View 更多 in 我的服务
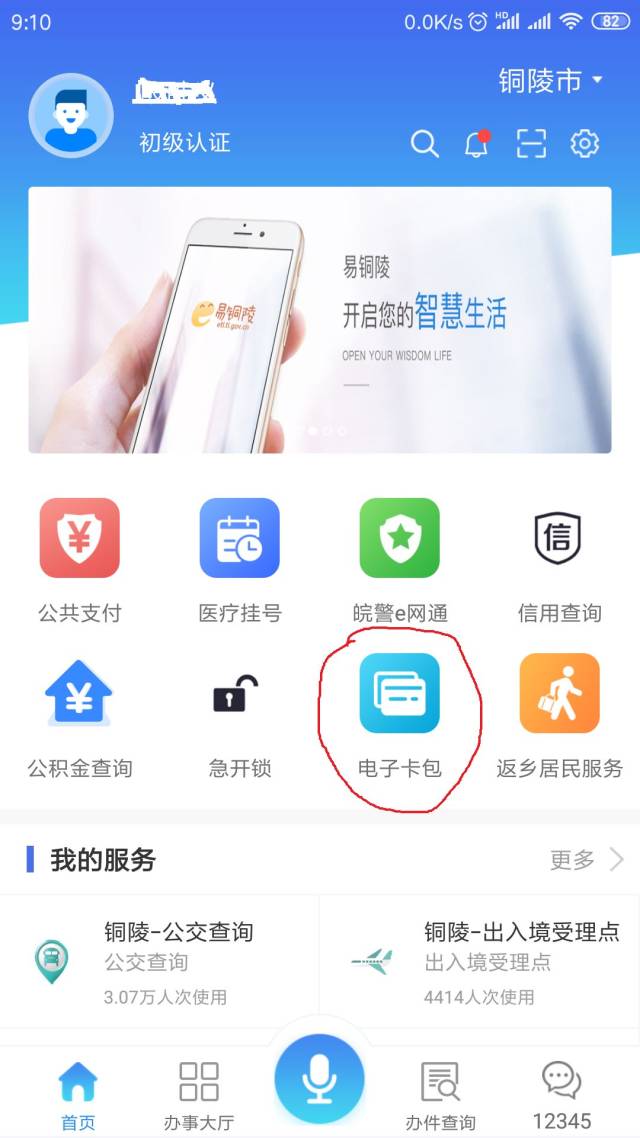This screenshot has width=640, height=1138. click(x=586, y=859)
